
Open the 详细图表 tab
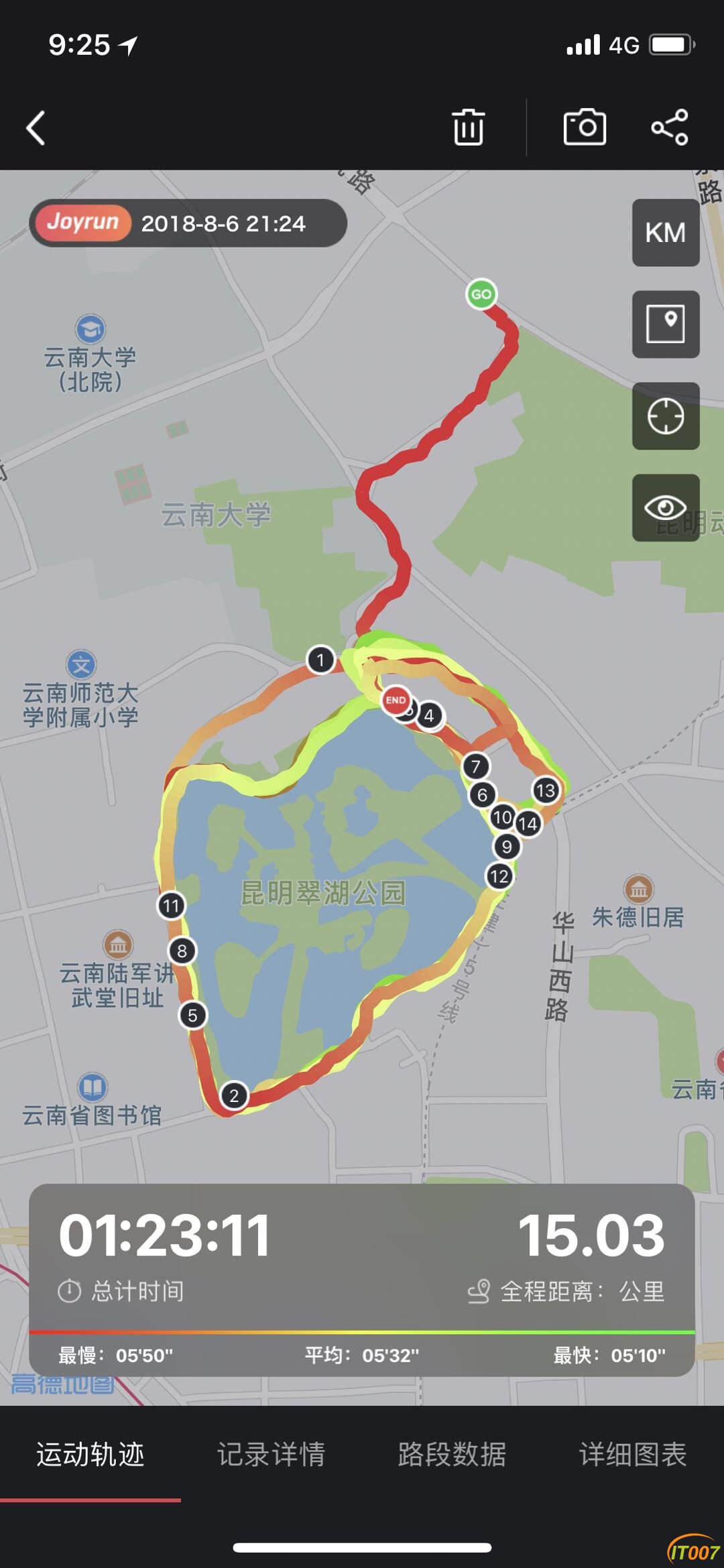click(633, 1454)
